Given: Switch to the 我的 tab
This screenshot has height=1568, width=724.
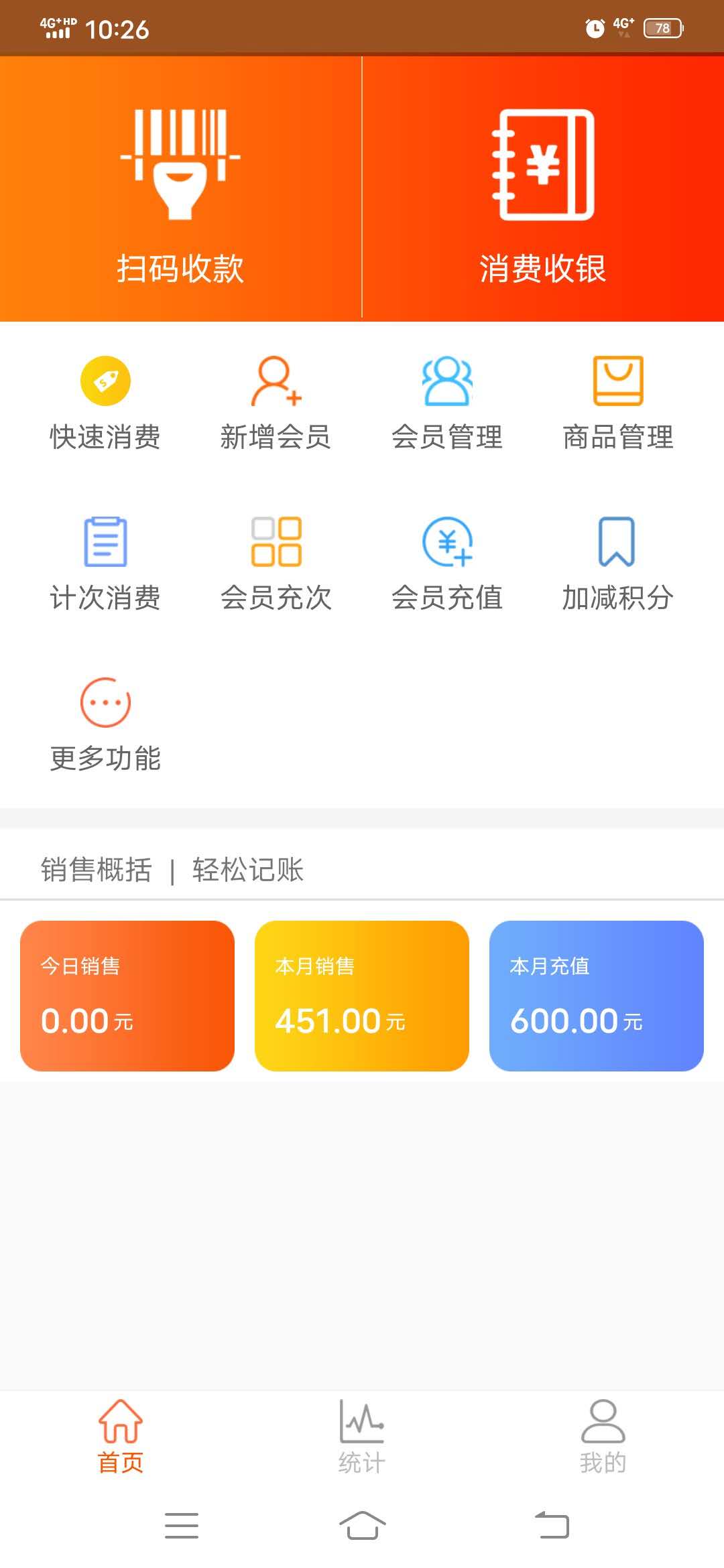Looking at the screenshot, I should 603,1437.
